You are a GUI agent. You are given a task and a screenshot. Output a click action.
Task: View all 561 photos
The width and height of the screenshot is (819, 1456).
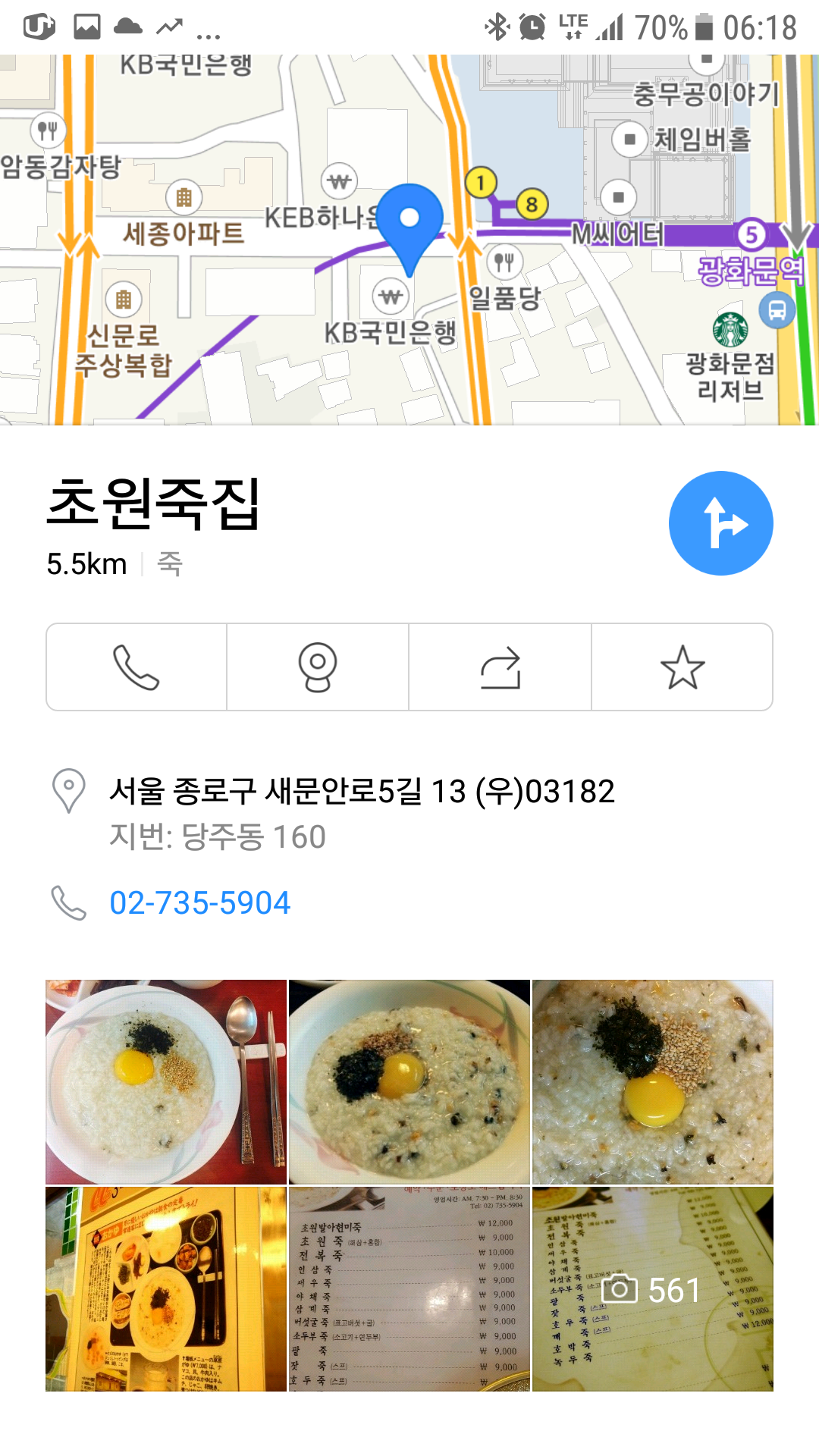pos(653,1289)
